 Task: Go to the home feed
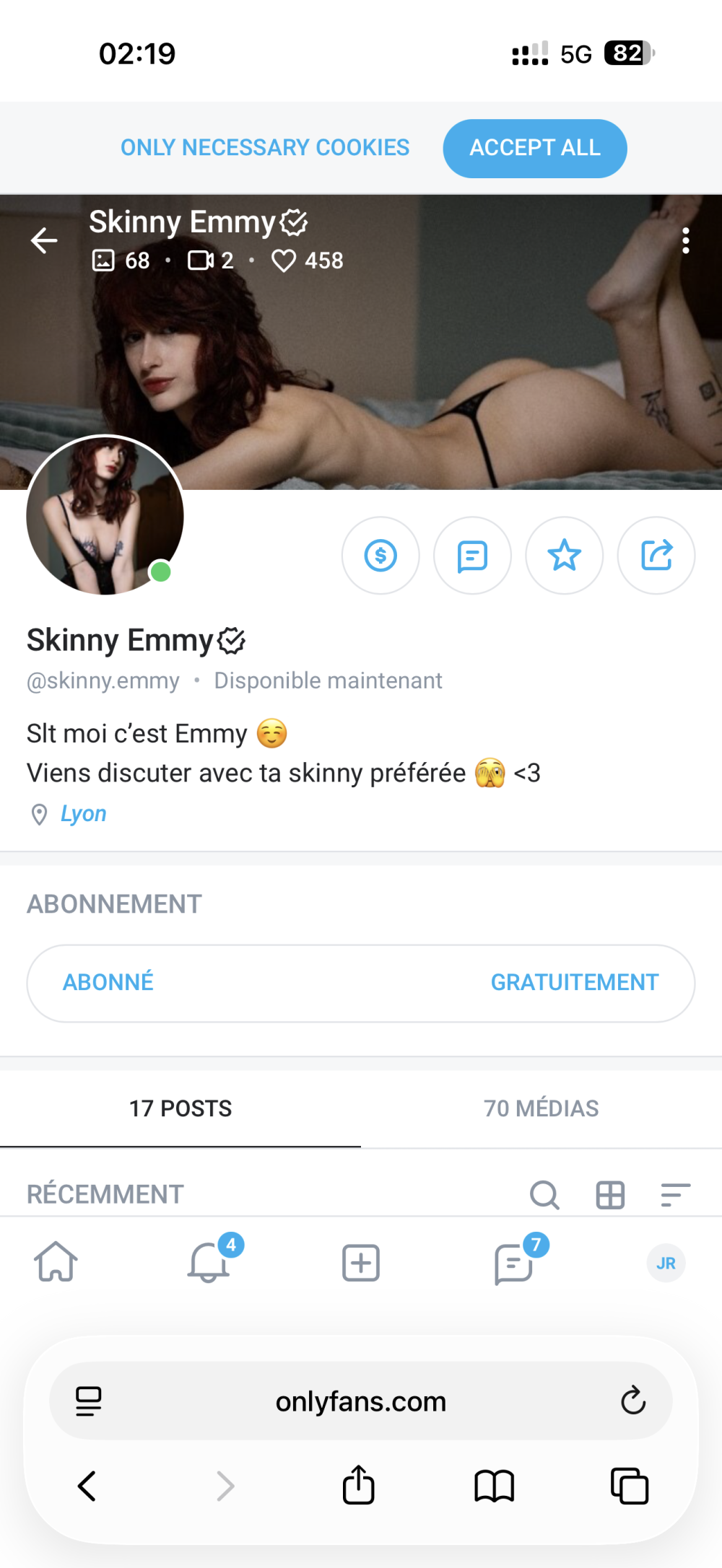[56, 1263]
